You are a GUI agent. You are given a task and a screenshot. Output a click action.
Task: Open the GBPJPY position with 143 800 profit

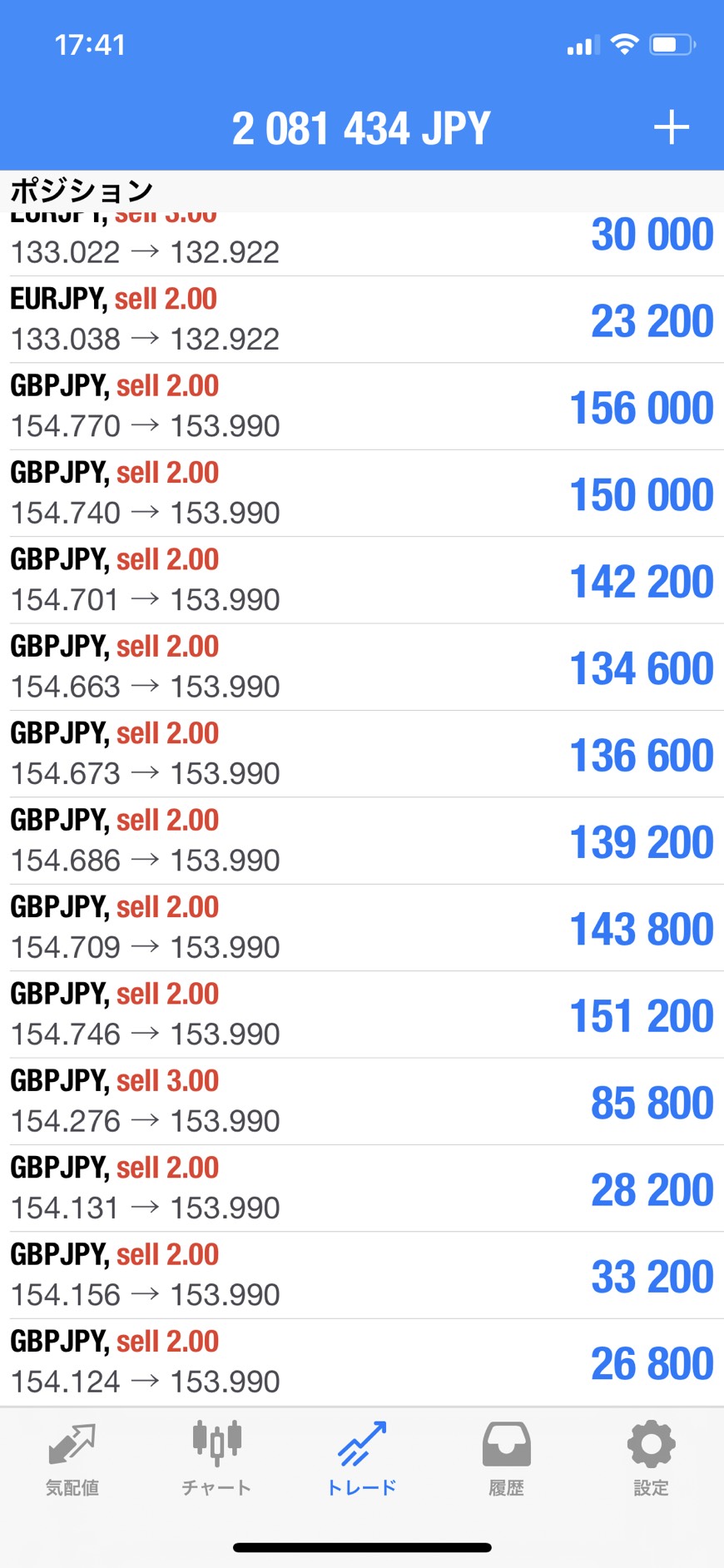tap(362, 928)
